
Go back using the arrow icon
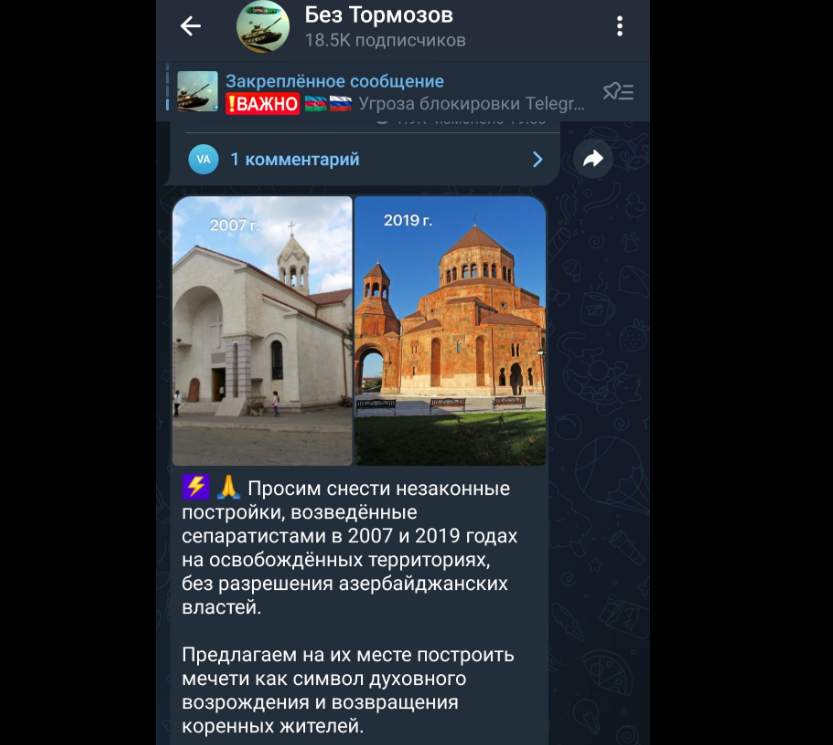click(190, 27)
